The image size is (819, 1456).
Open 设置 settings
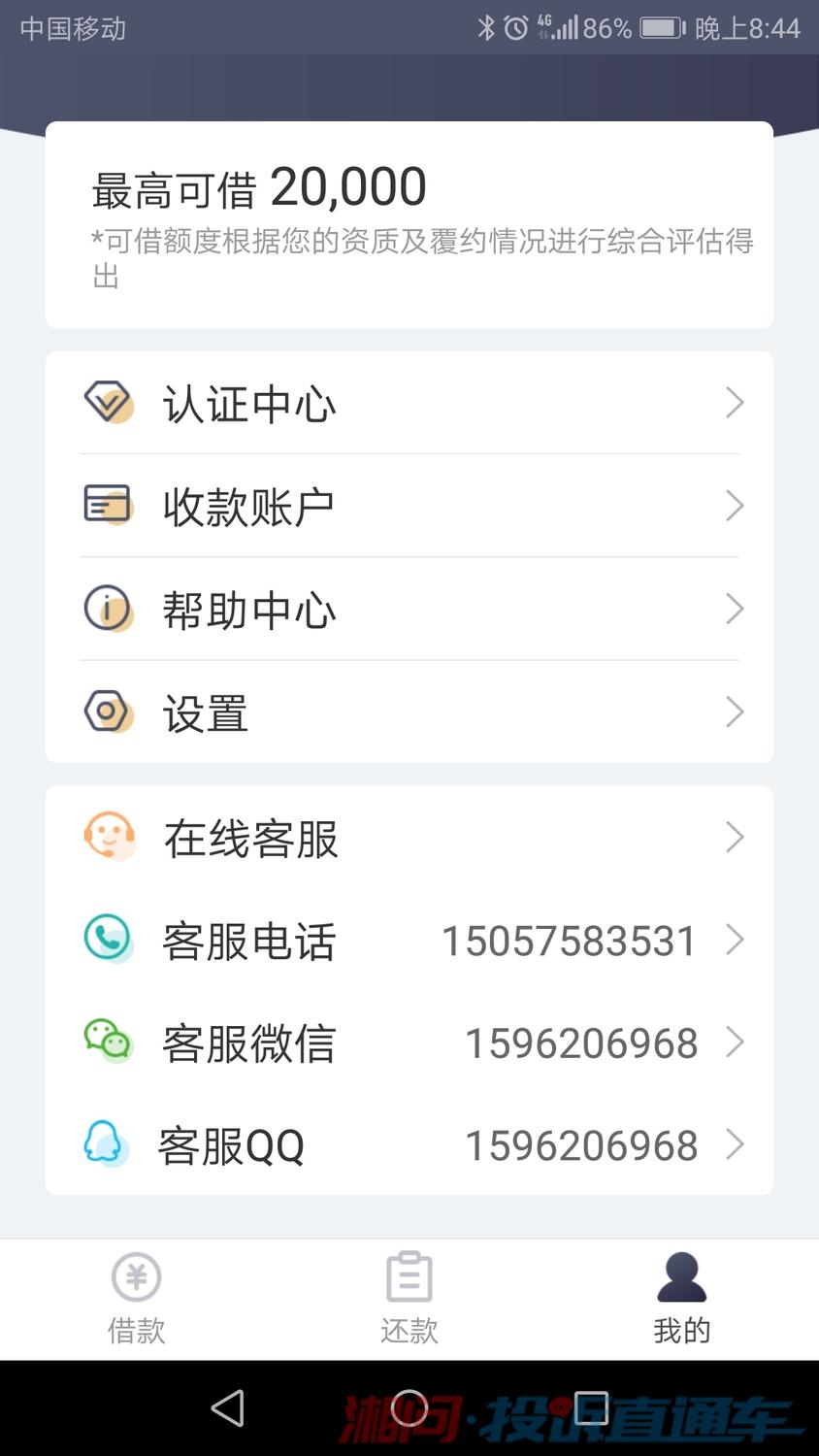tap(409, 711)
